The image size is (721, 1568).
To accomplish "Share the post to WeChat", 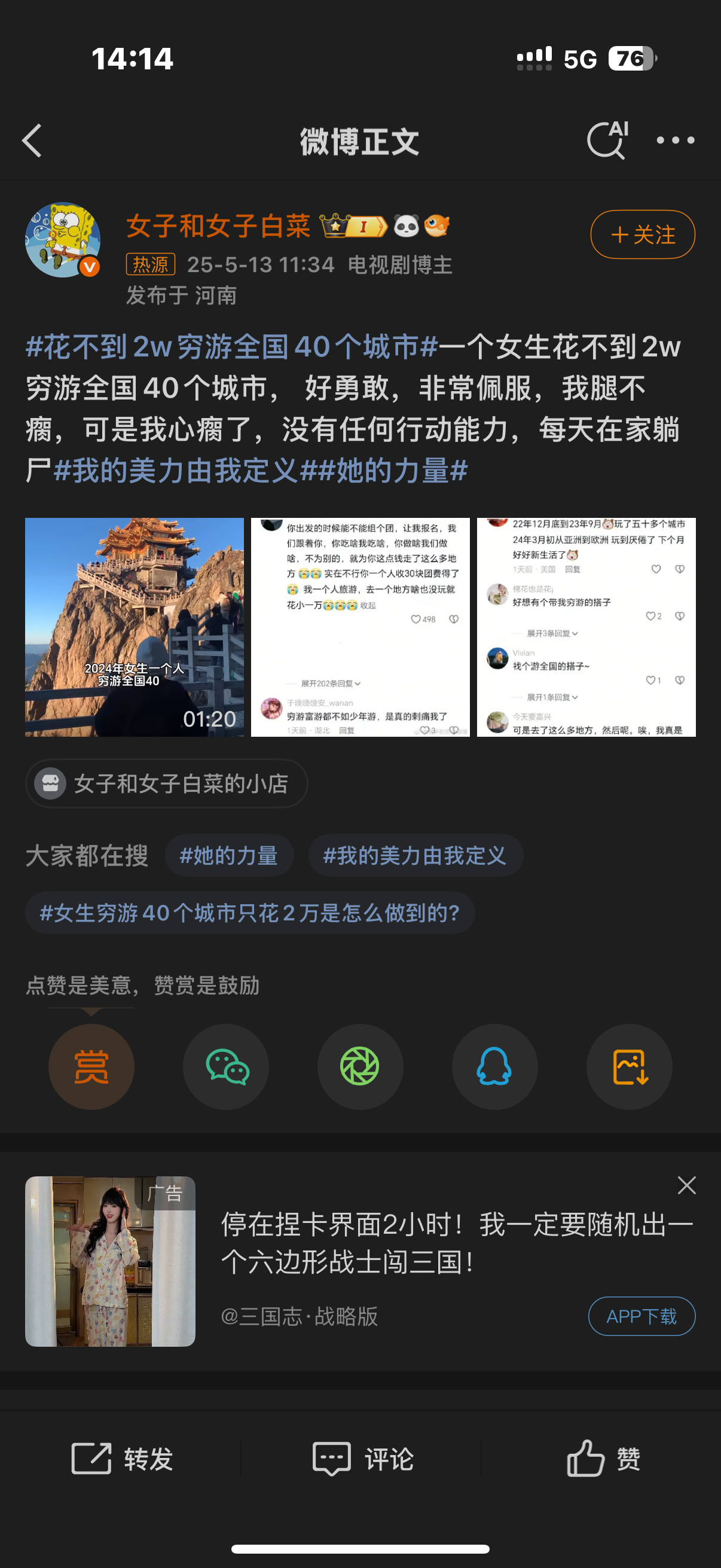I will click(227, 1066).
